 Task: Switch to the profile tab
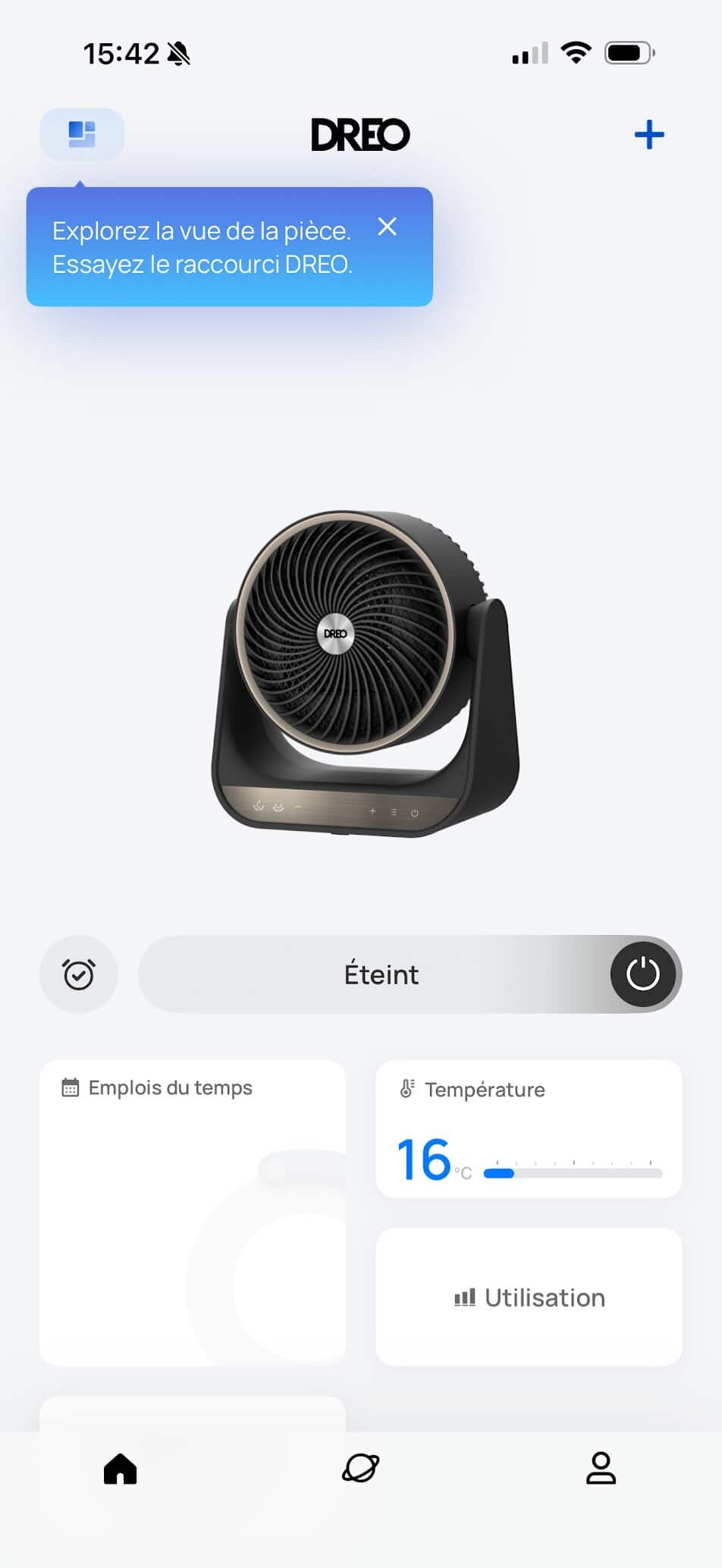click(x=601, y=1469)
